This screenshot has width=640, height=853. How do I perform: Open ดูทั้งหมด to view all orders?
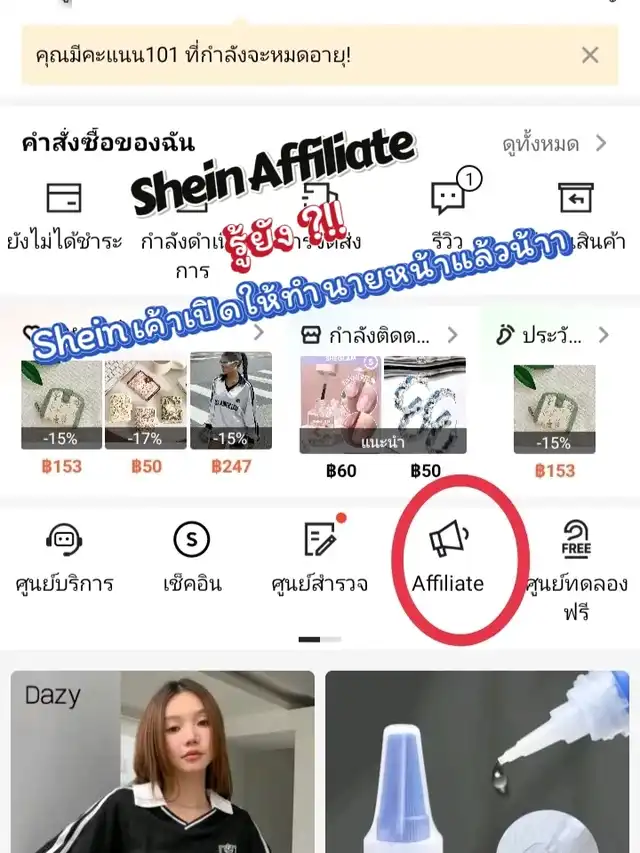click(555, 144)
